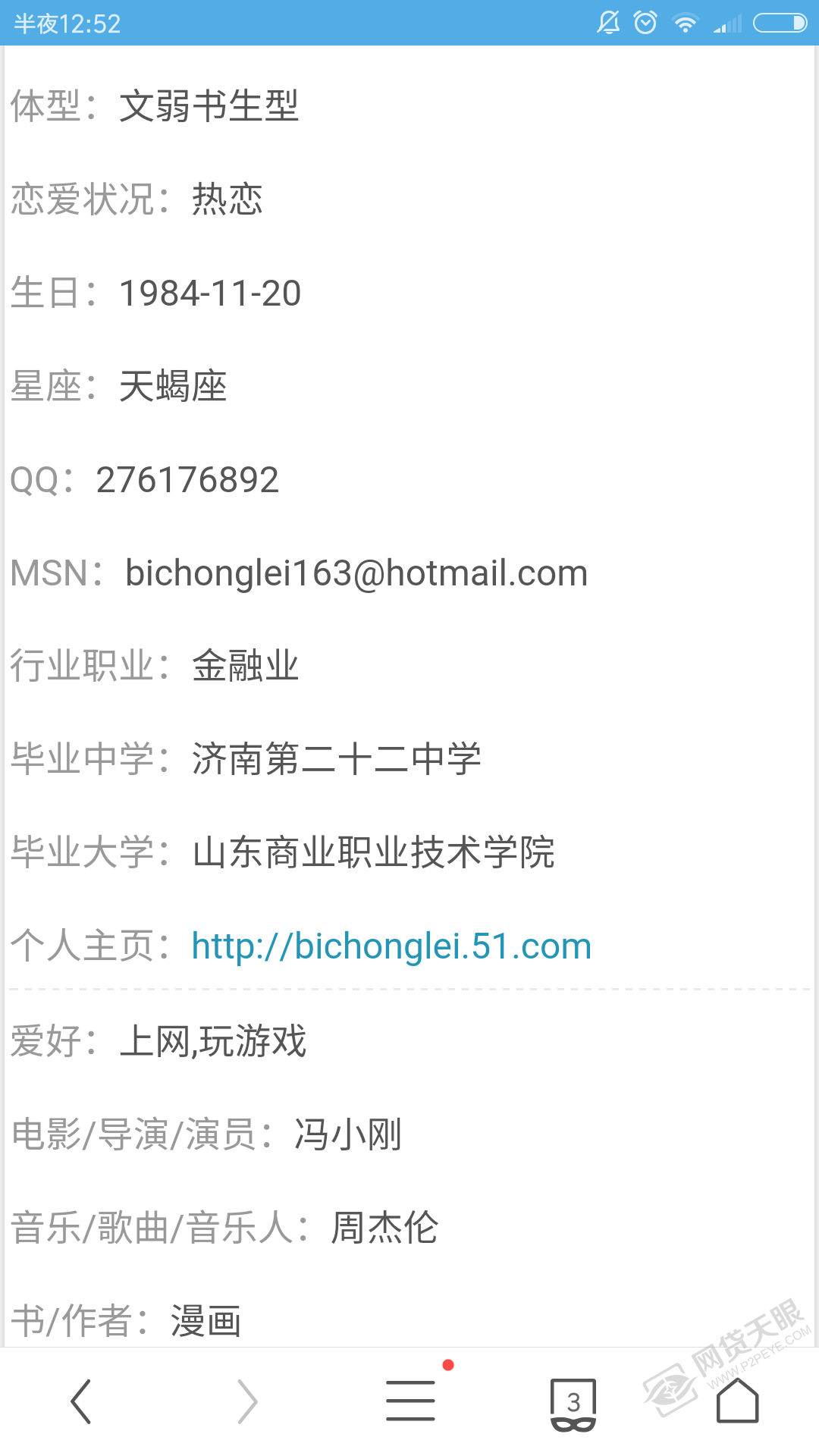Go to the browser home page
The image size is (819, 1456).
pyautogui.click(x=737, y=1401)
